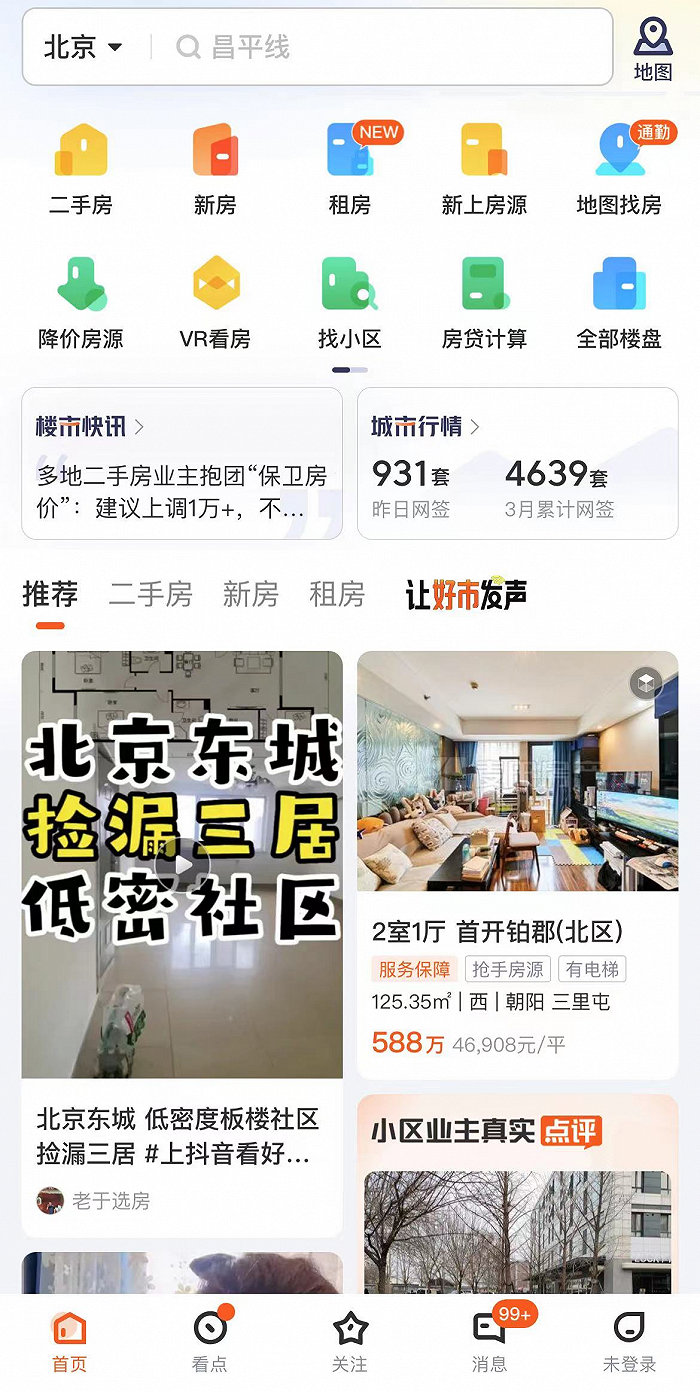Open 找小区 shortcut
The image size is (700, 1392).
350,303
